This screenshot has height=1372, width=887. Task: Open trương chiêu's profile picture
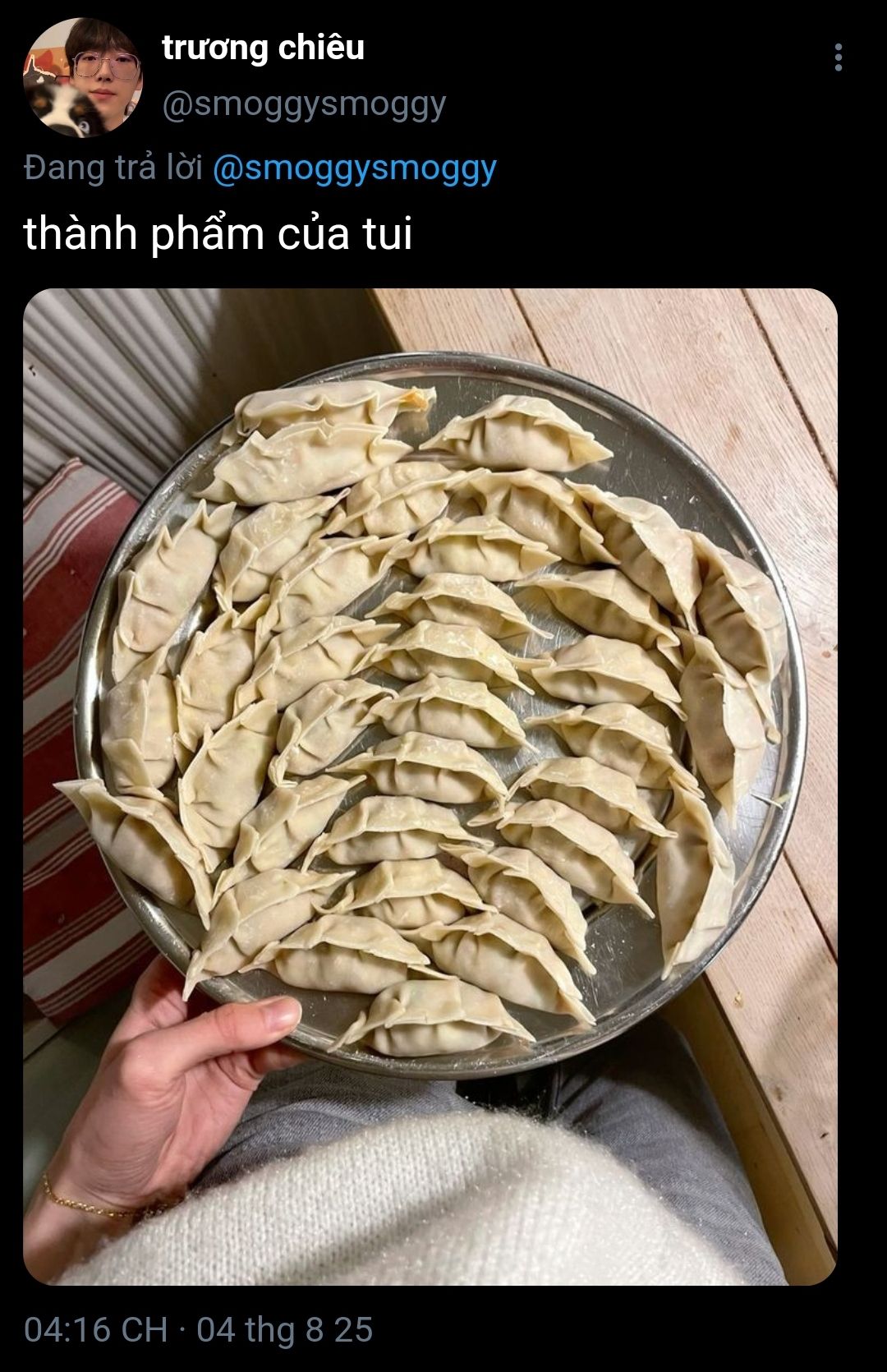(x=81, y=77)
